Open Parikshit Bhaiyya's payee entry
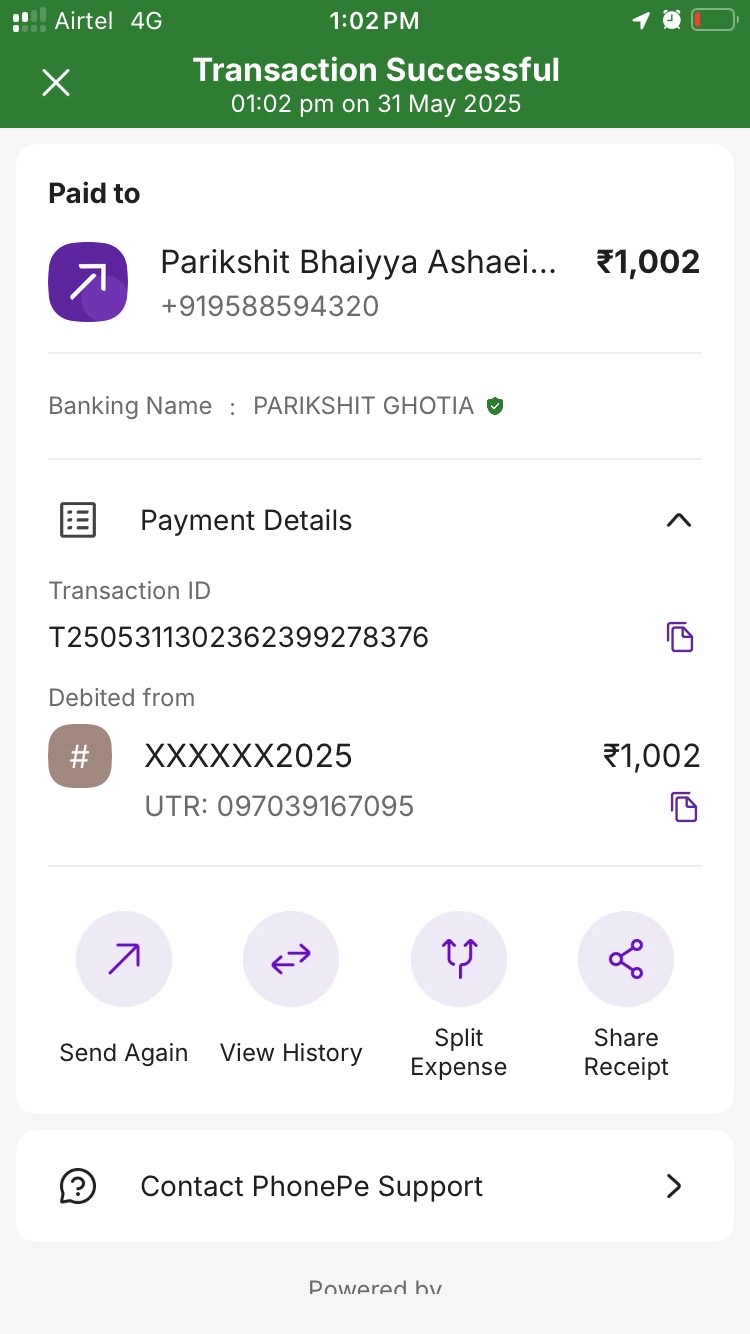The image size is (750, 1334). pyautogui.click(x=375, y=282)
